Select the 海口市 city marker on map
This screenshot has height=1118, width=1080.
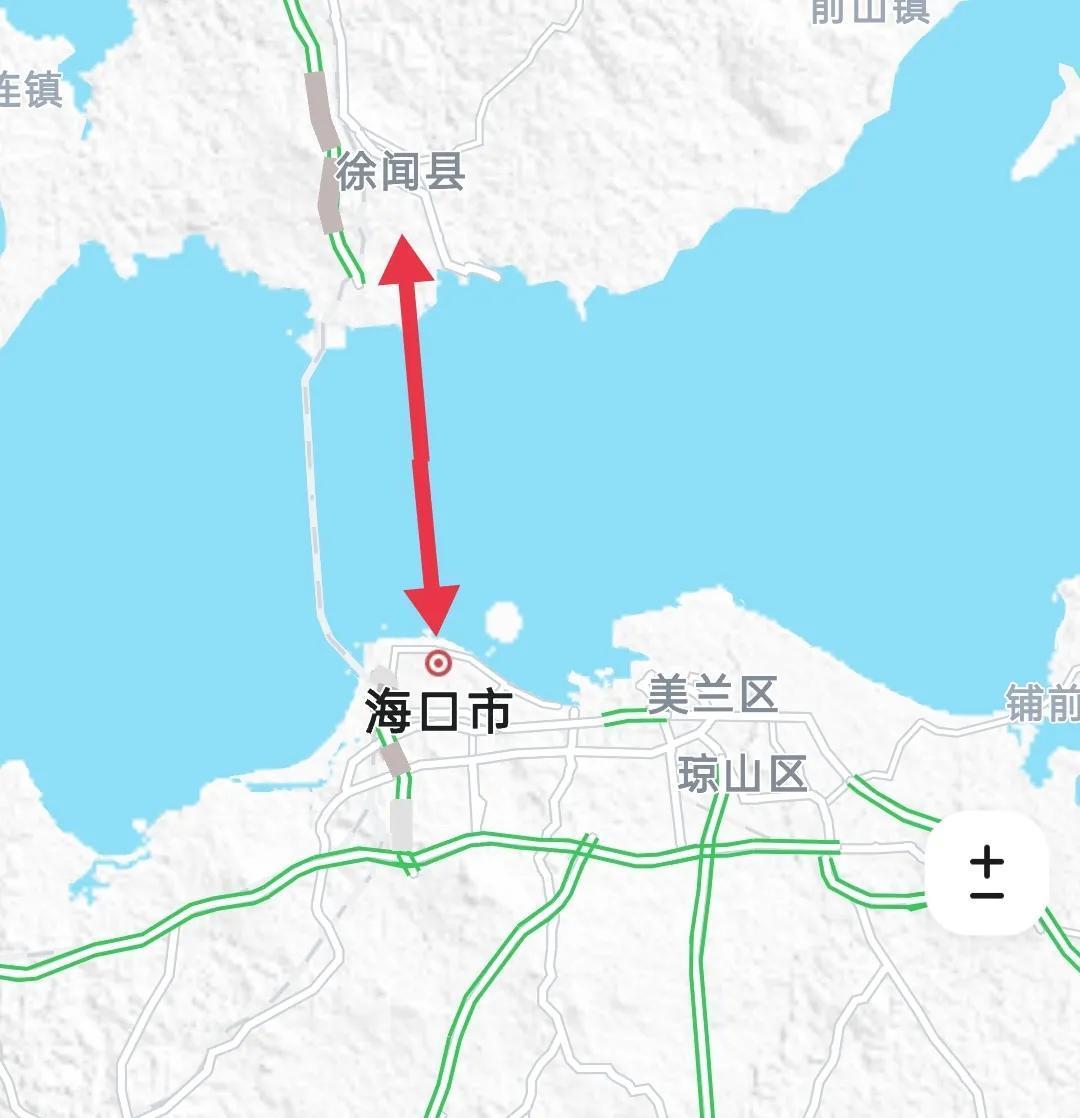438,663
